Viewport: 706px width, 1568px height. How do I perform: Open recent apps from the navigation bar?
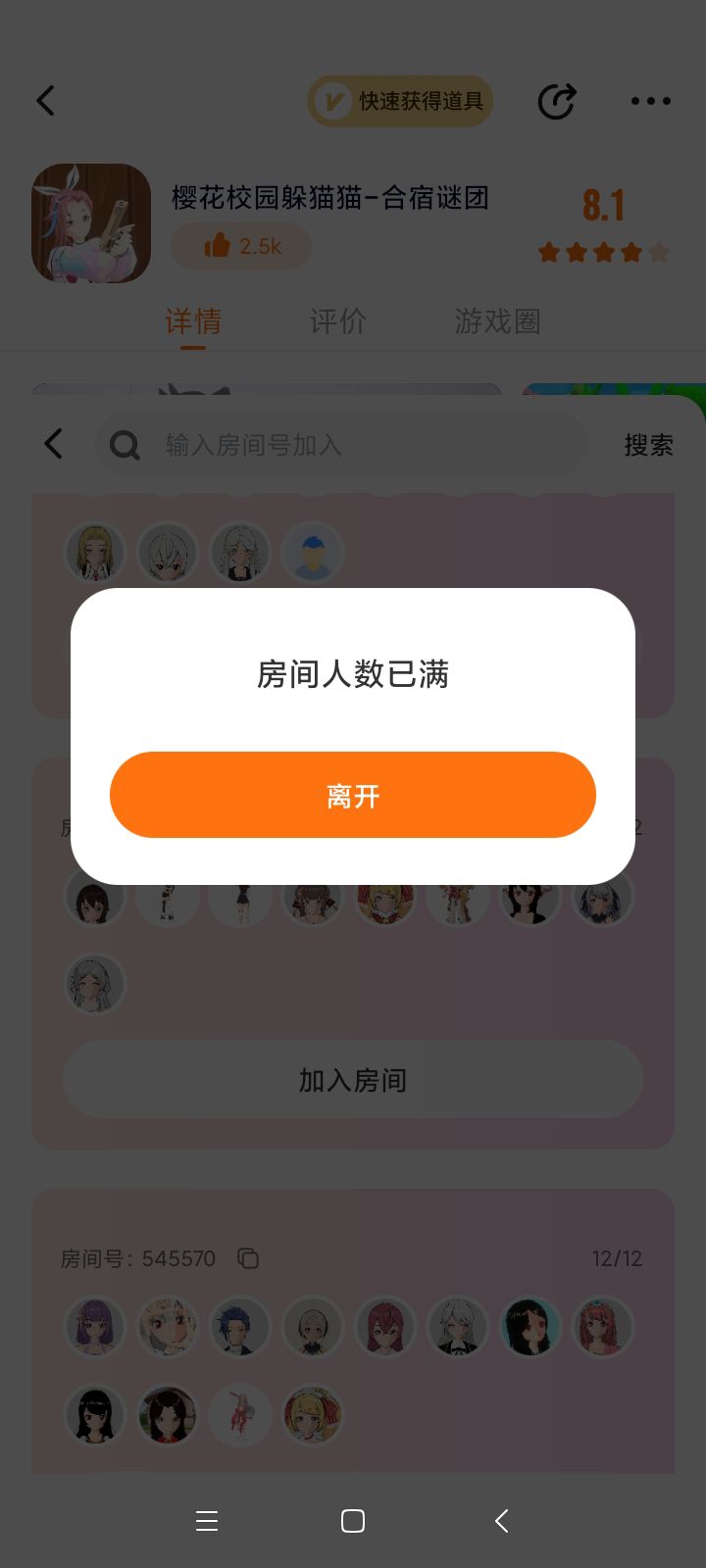(x=207, y=1521)
